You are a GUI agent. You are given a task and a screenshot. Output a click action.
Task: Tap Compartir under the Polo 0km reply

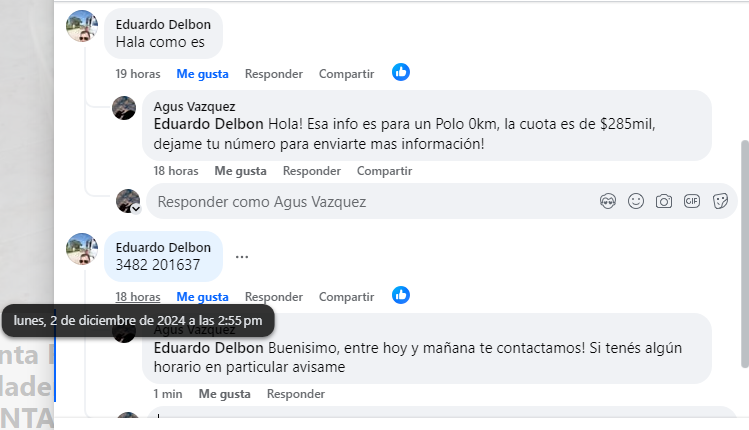[384, 170]
